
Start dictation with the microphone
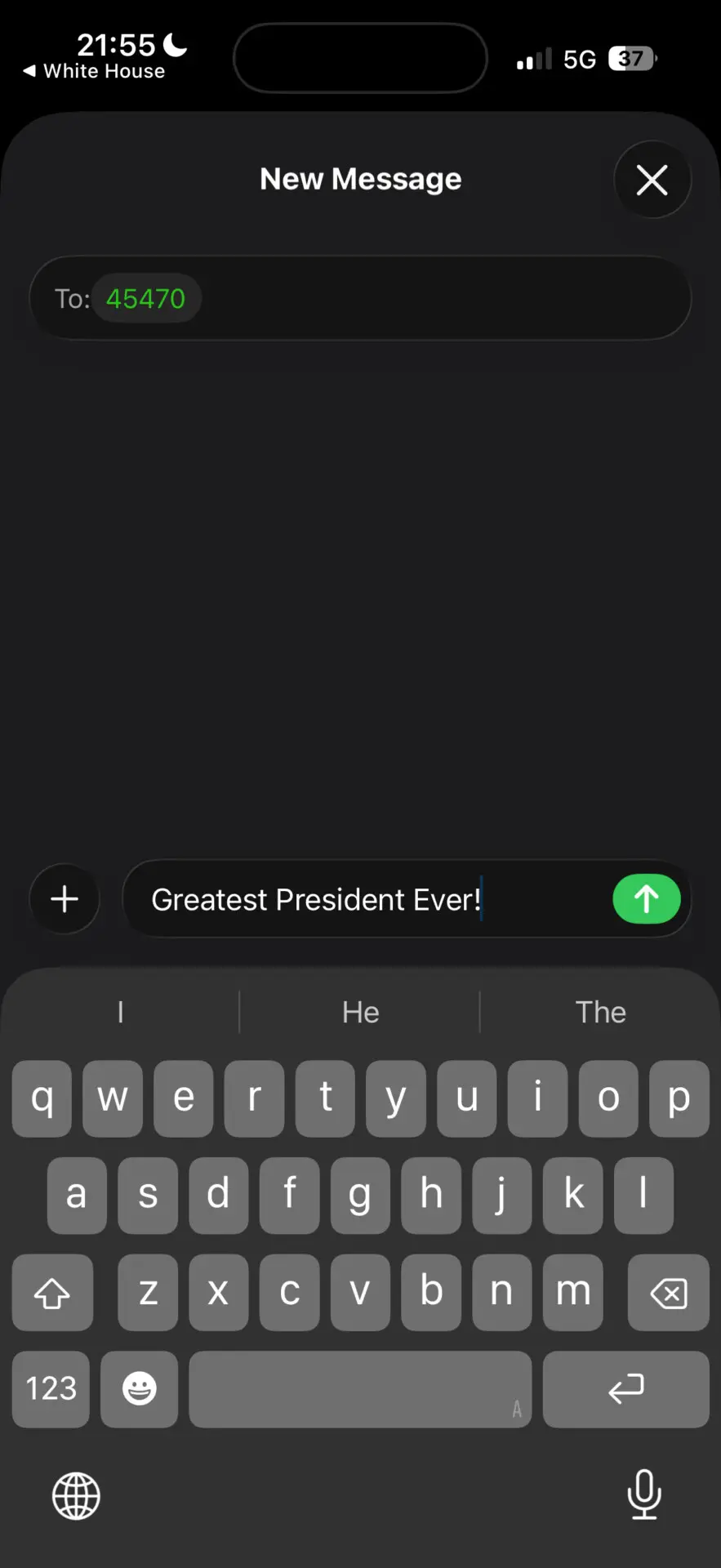(x=643, y=1494)
